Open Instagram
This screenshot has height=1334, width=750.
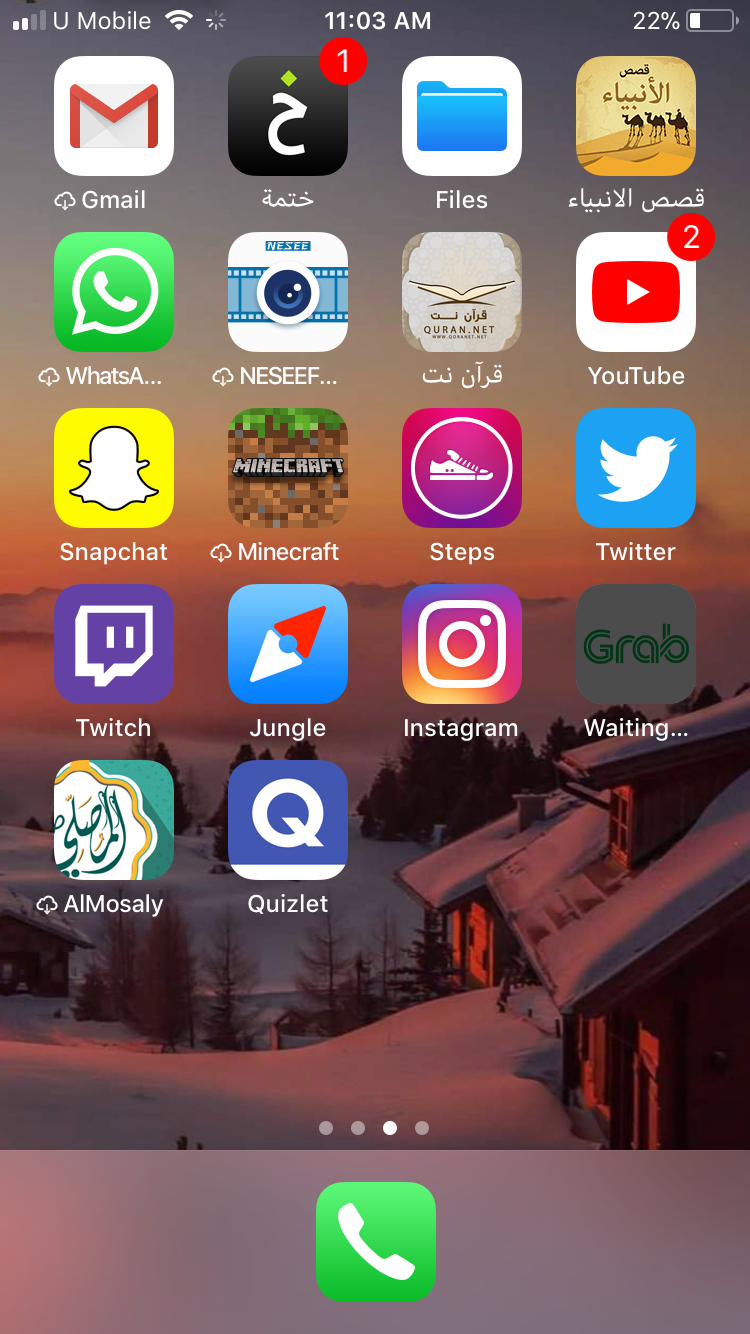click(x=461, y=644)
